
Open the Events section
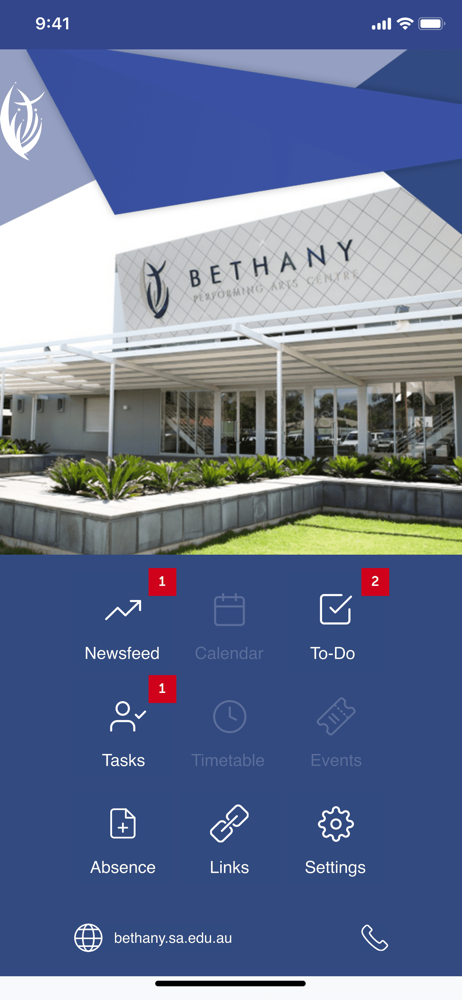(x=336, y=733)
